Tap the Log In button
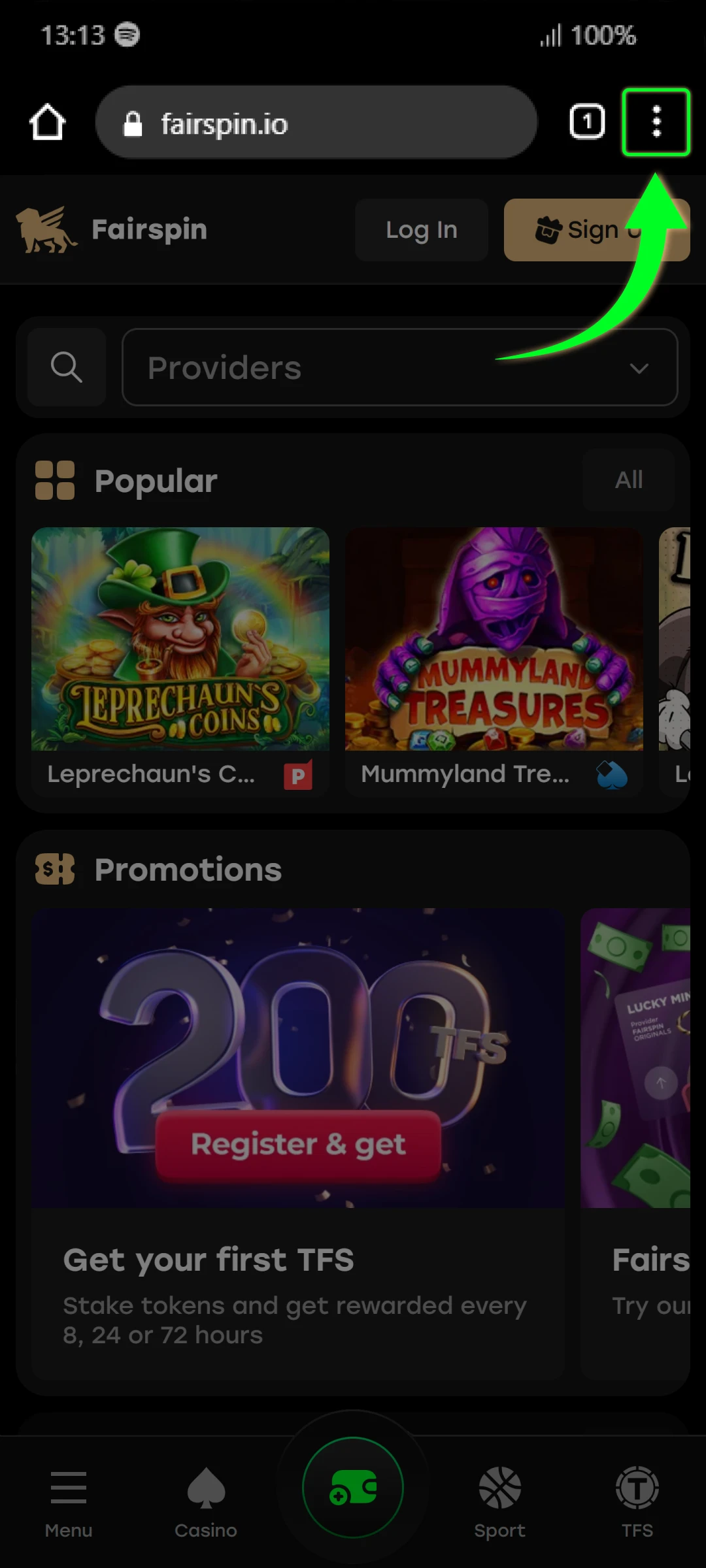Viewport: 706px width, 1568px height. (421, 230)
